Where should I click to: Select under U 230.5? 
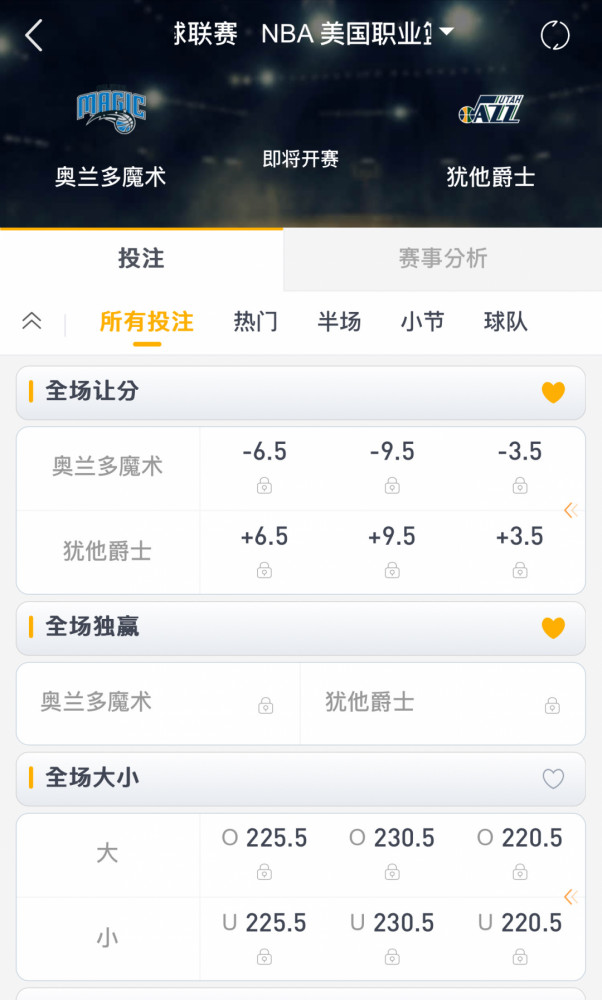pos(392,939)
